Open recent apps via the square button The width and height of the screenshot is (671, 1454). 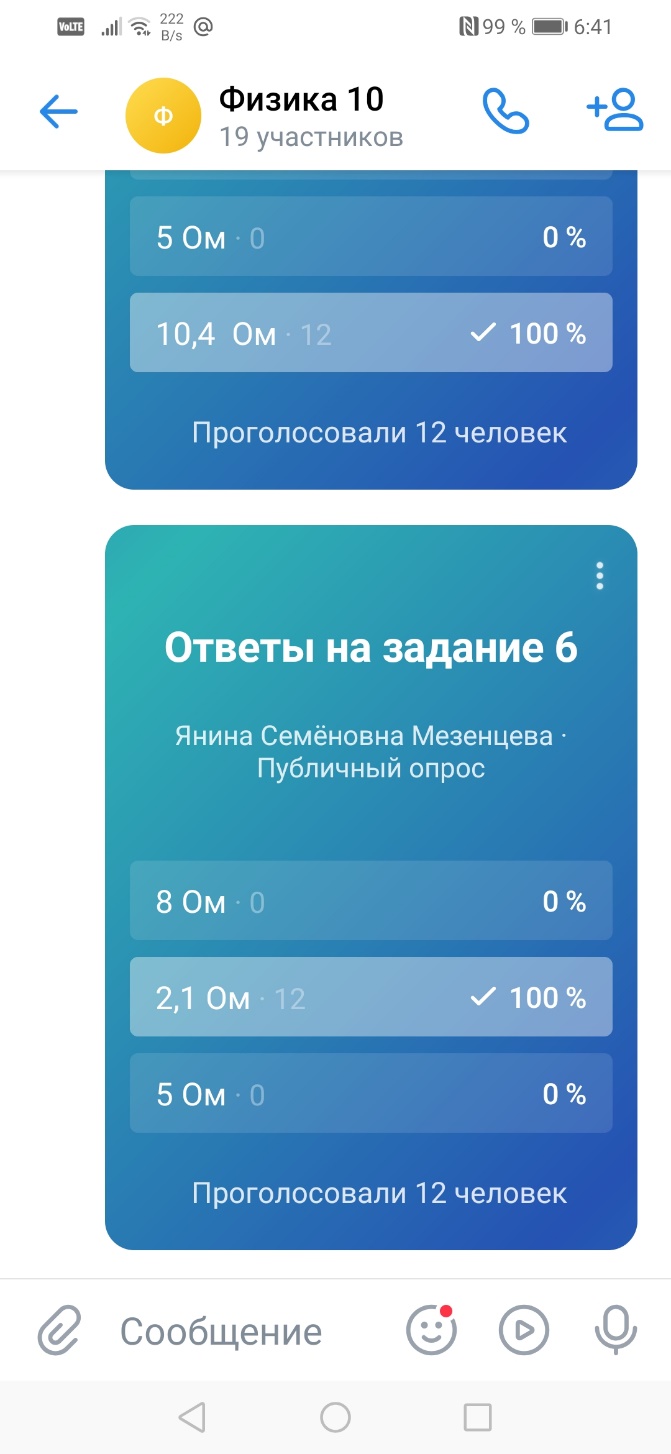(478, 1417)
